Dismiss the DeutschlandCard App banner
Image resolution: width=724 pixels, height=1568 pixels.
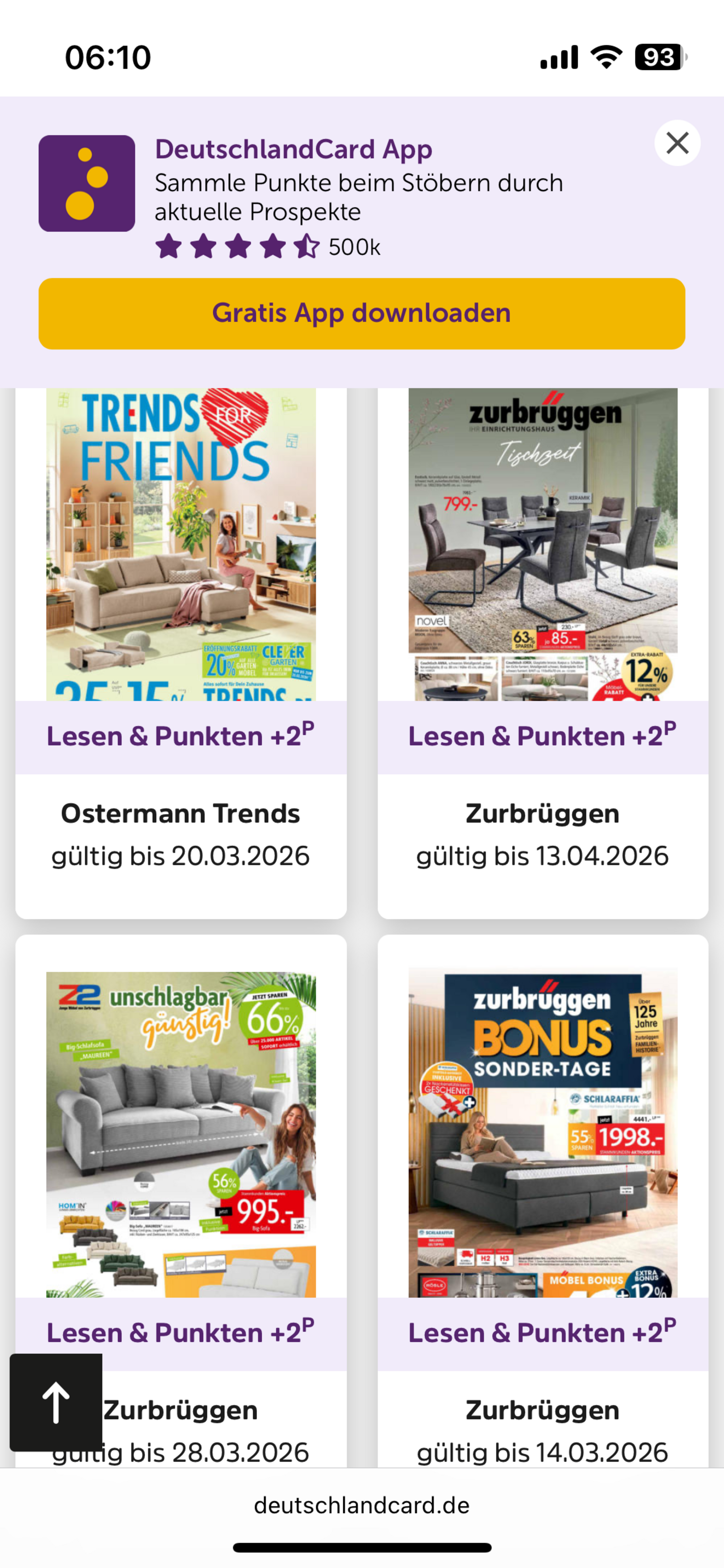pyautogui.click(x=677, y=144)
